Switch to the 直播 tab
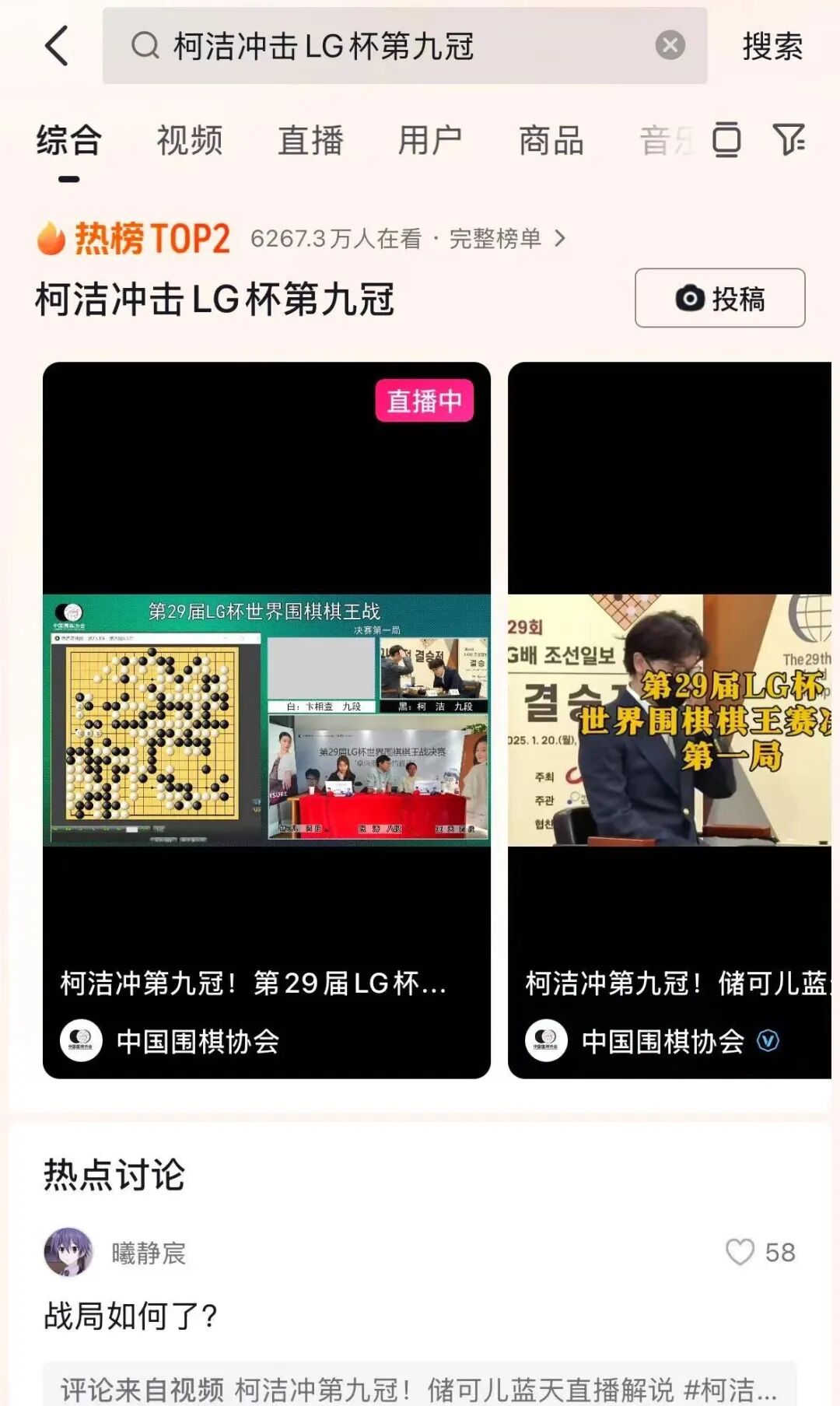This screenshot has height=1406, width=840. (310, 141)
